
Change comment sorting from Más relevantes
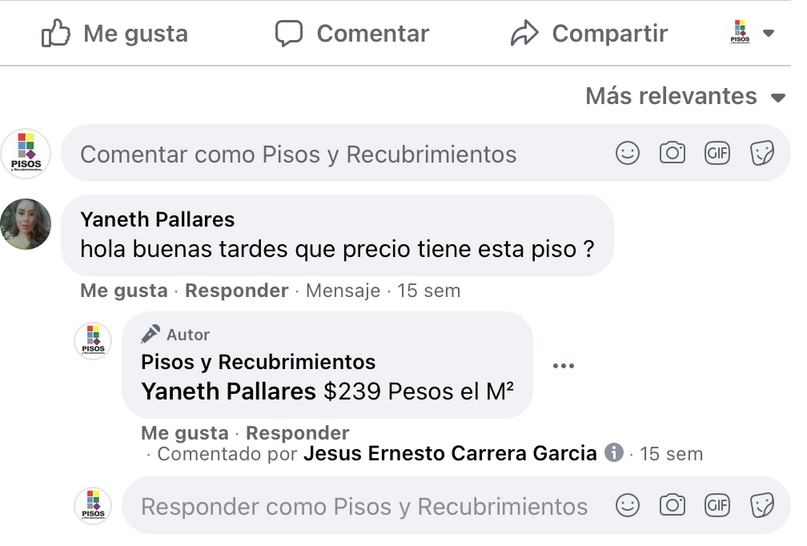tap(686, 97)
